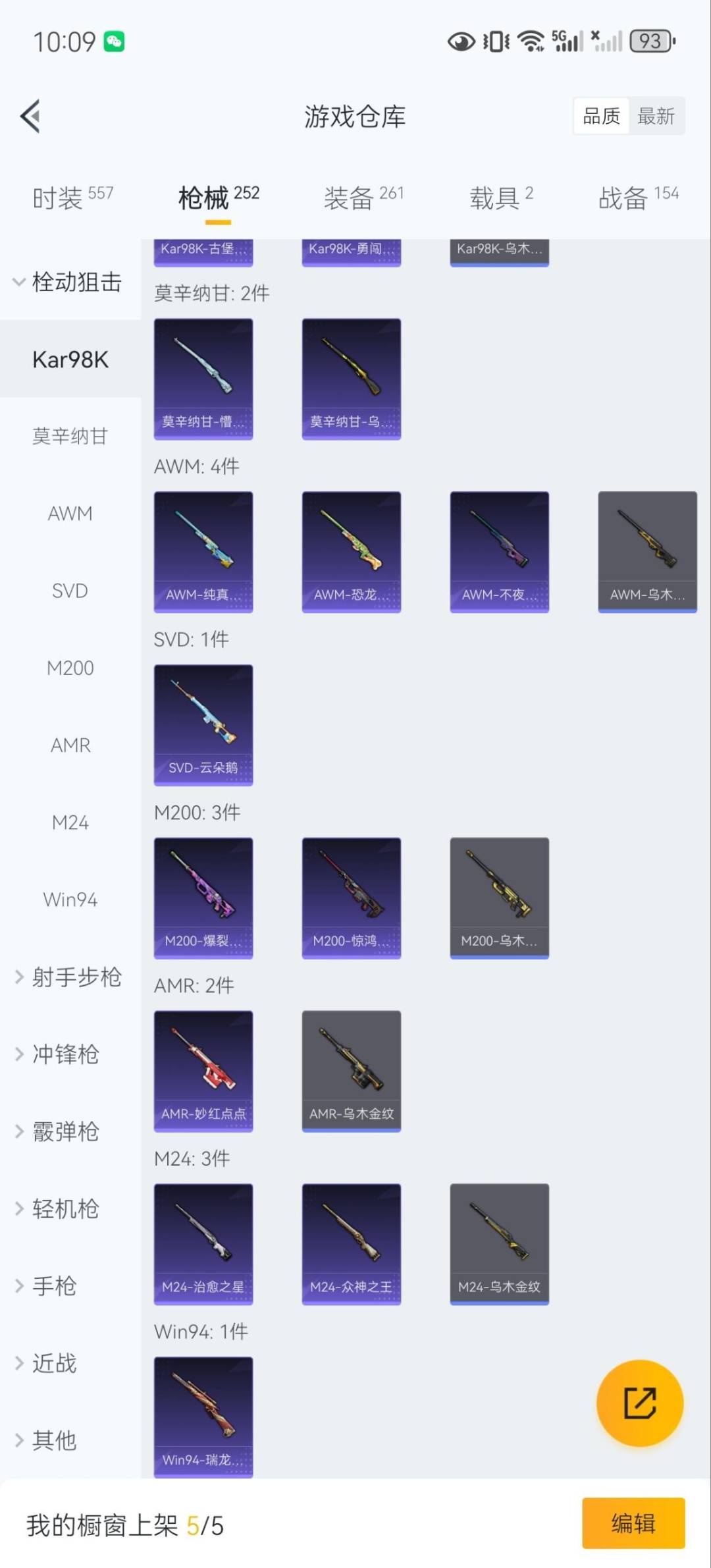
Task: View the AMR-妙红点点 skin
Action: click(203, 1070)
